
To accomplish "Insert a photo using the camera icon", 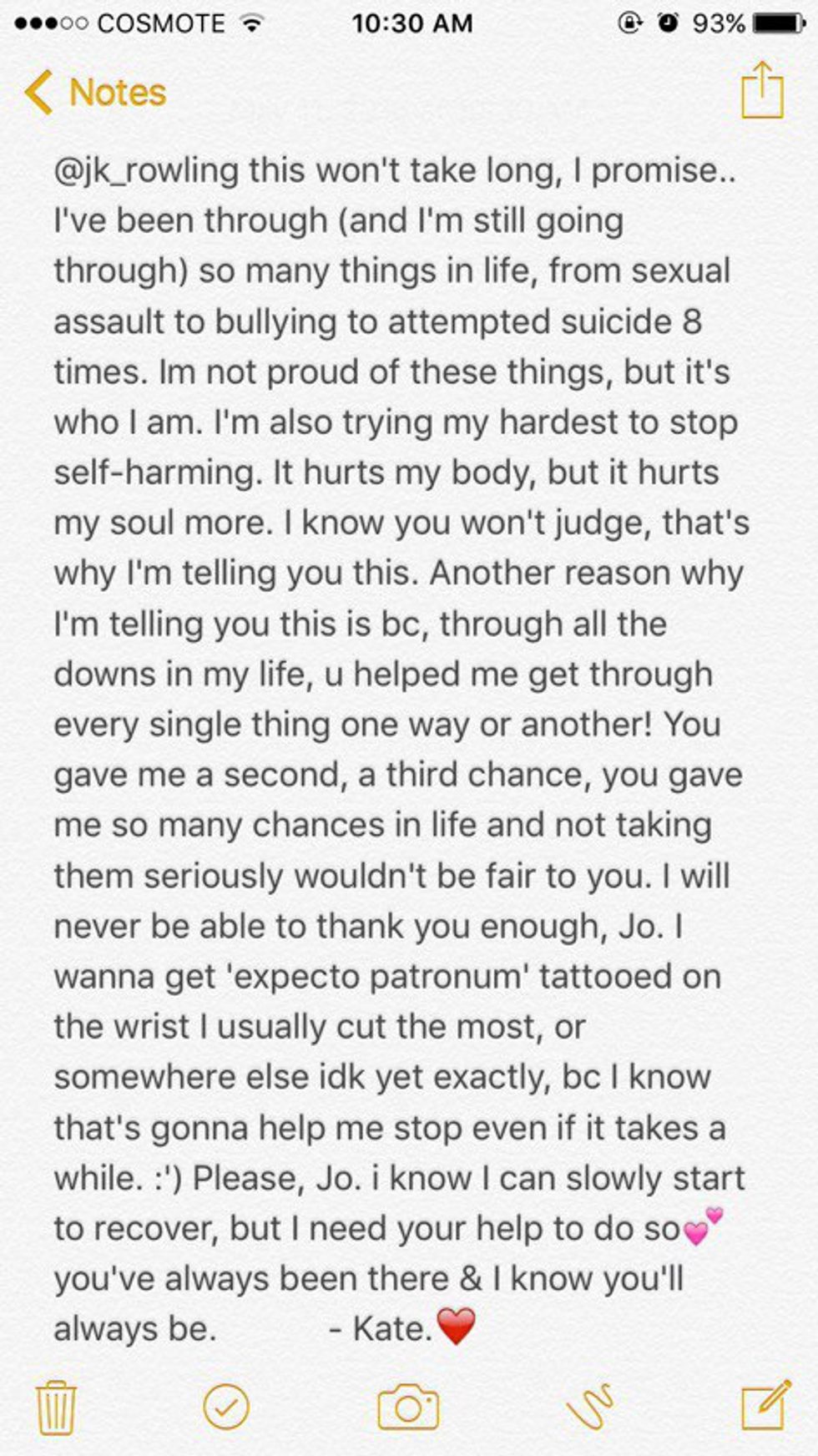I will (408, 1408).
